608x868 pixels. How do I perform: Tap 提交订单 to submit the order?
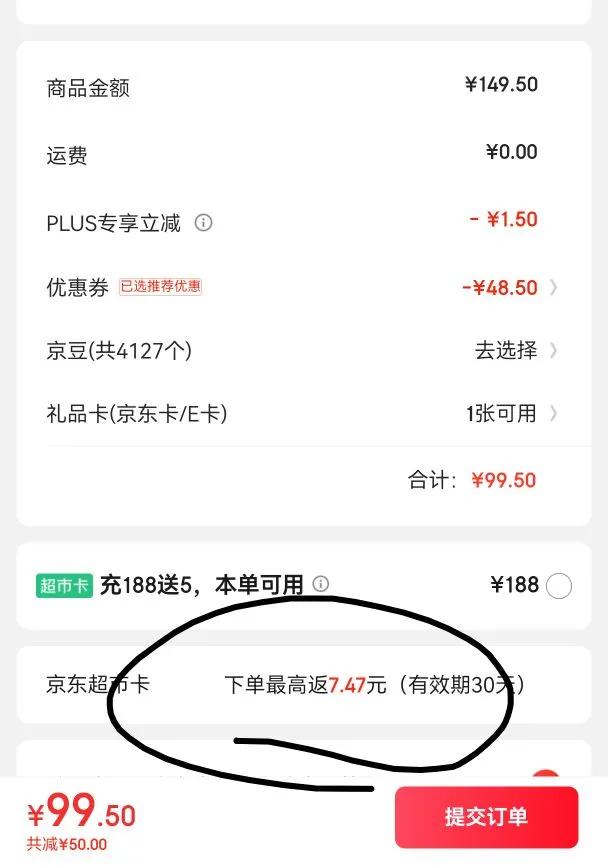click(486, 817)
